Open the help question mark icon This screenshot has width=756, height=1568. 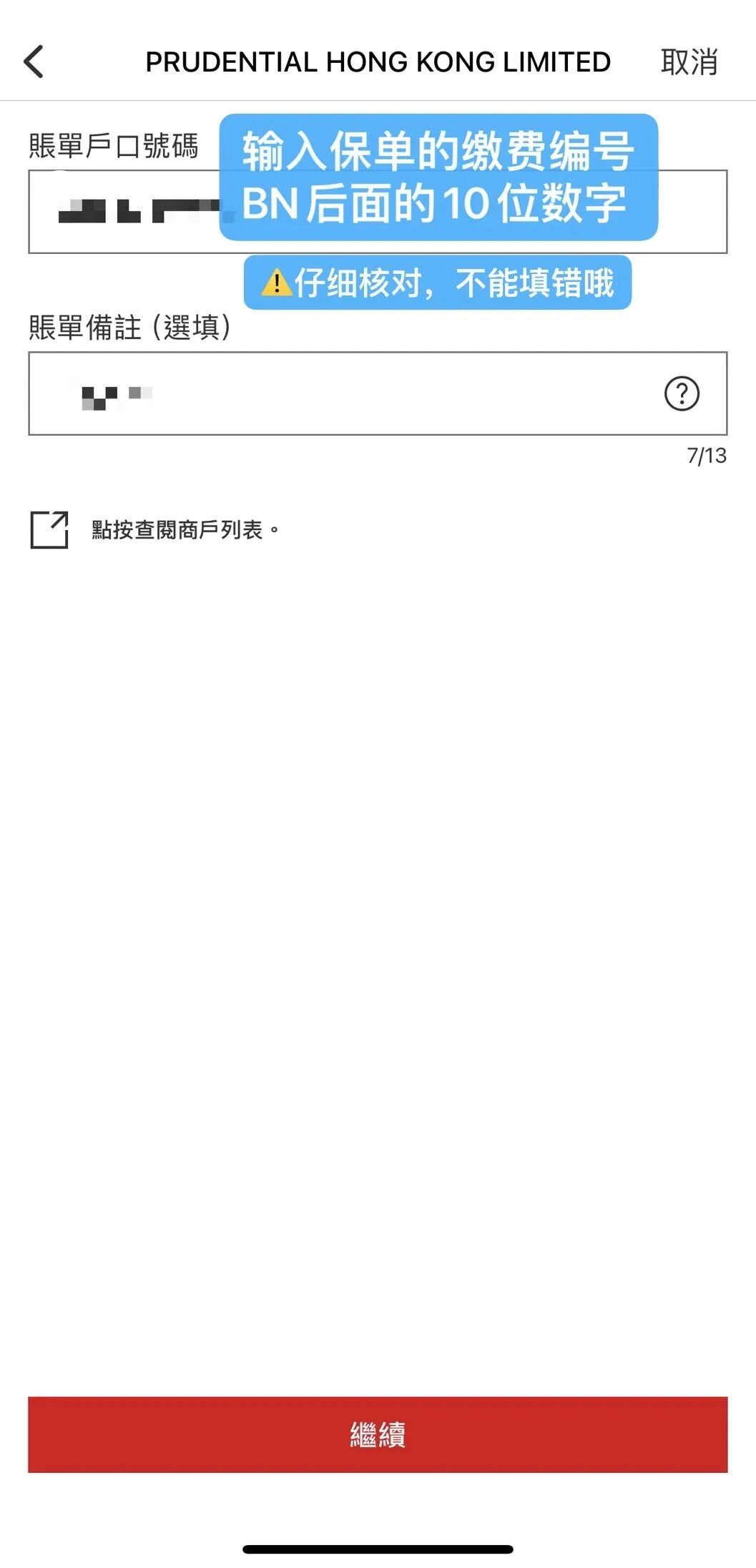pyautogui.click(x=682, y=393)
